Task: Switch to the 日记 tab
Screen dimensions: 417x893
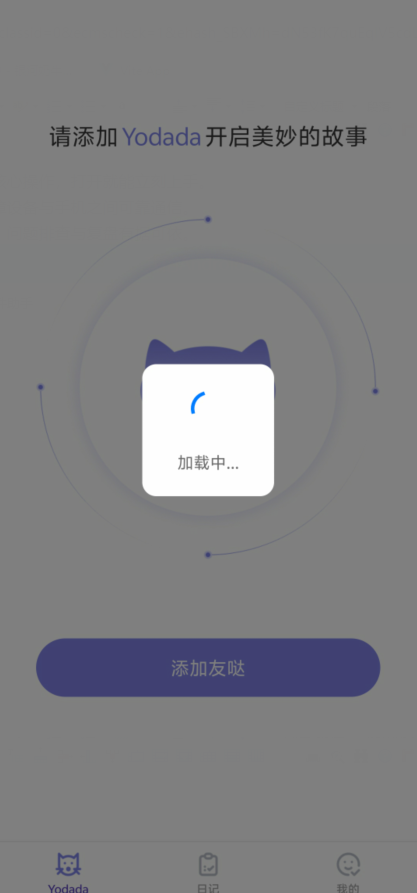Action: pyautogui.click(x=208, y=871)
